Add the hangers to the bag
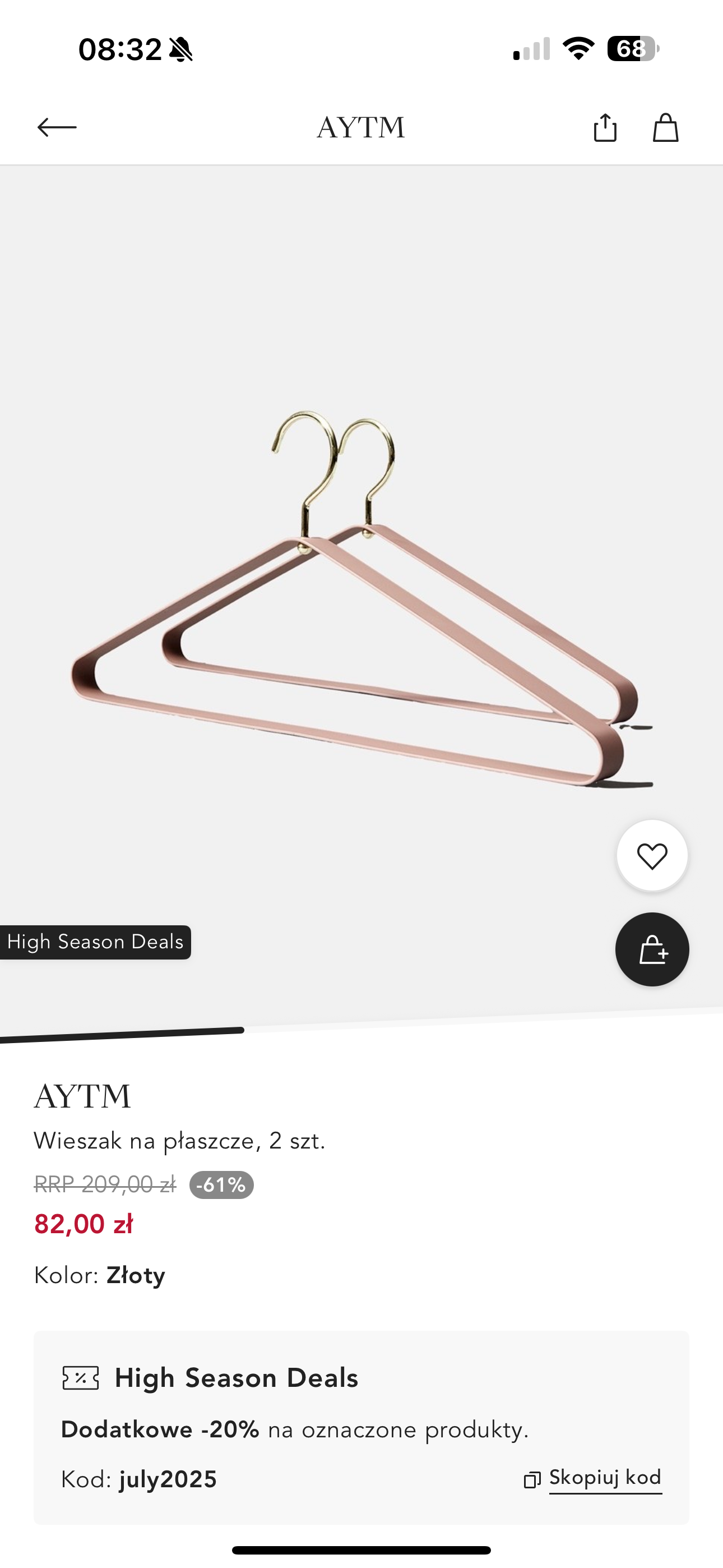723x1568 pixels. tap(652, 949)
